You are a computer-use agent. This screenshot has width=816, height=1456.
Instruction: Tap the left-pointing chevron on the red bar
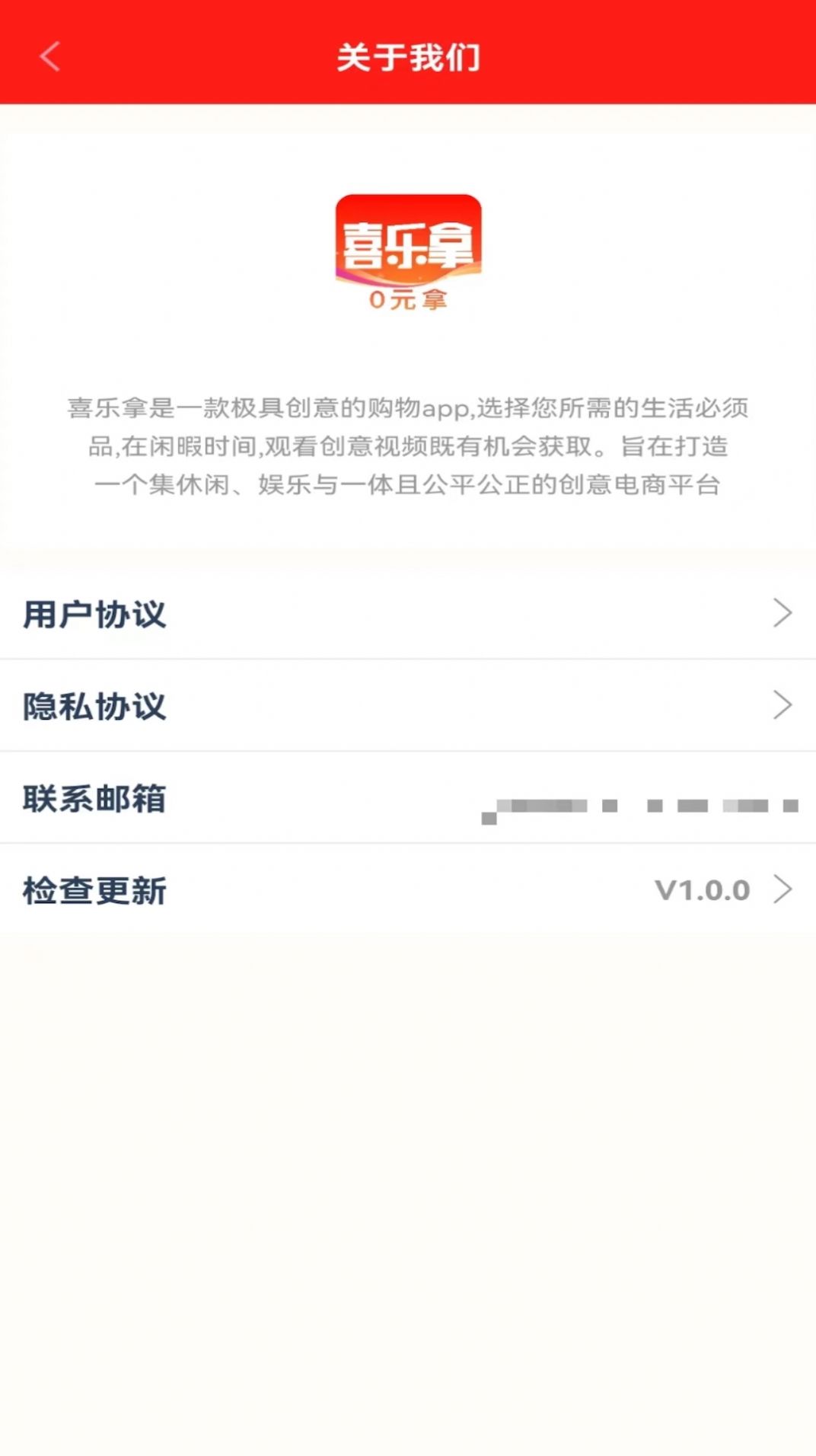(50, 57)
